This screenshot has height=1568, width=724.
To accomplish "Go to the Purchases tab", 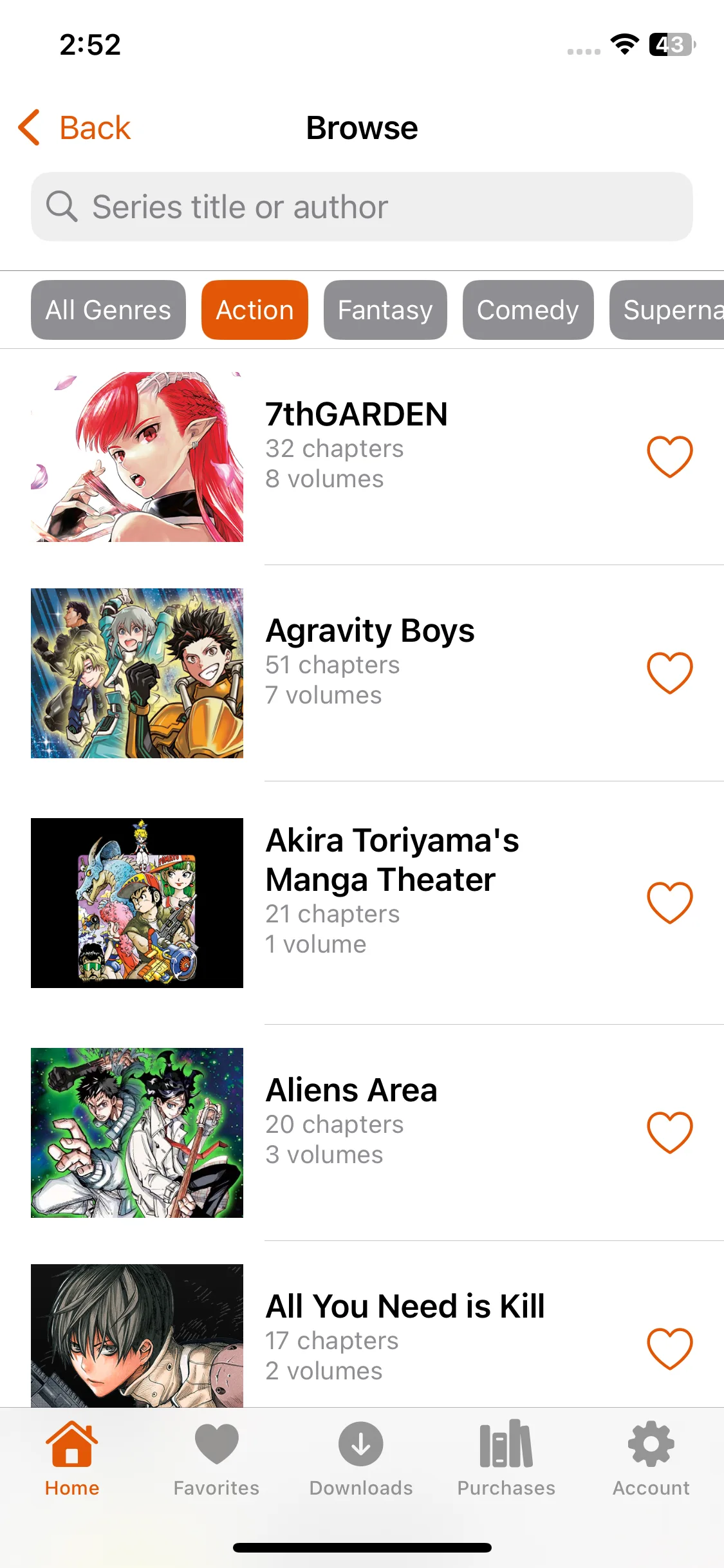I will coord(506,1459).
